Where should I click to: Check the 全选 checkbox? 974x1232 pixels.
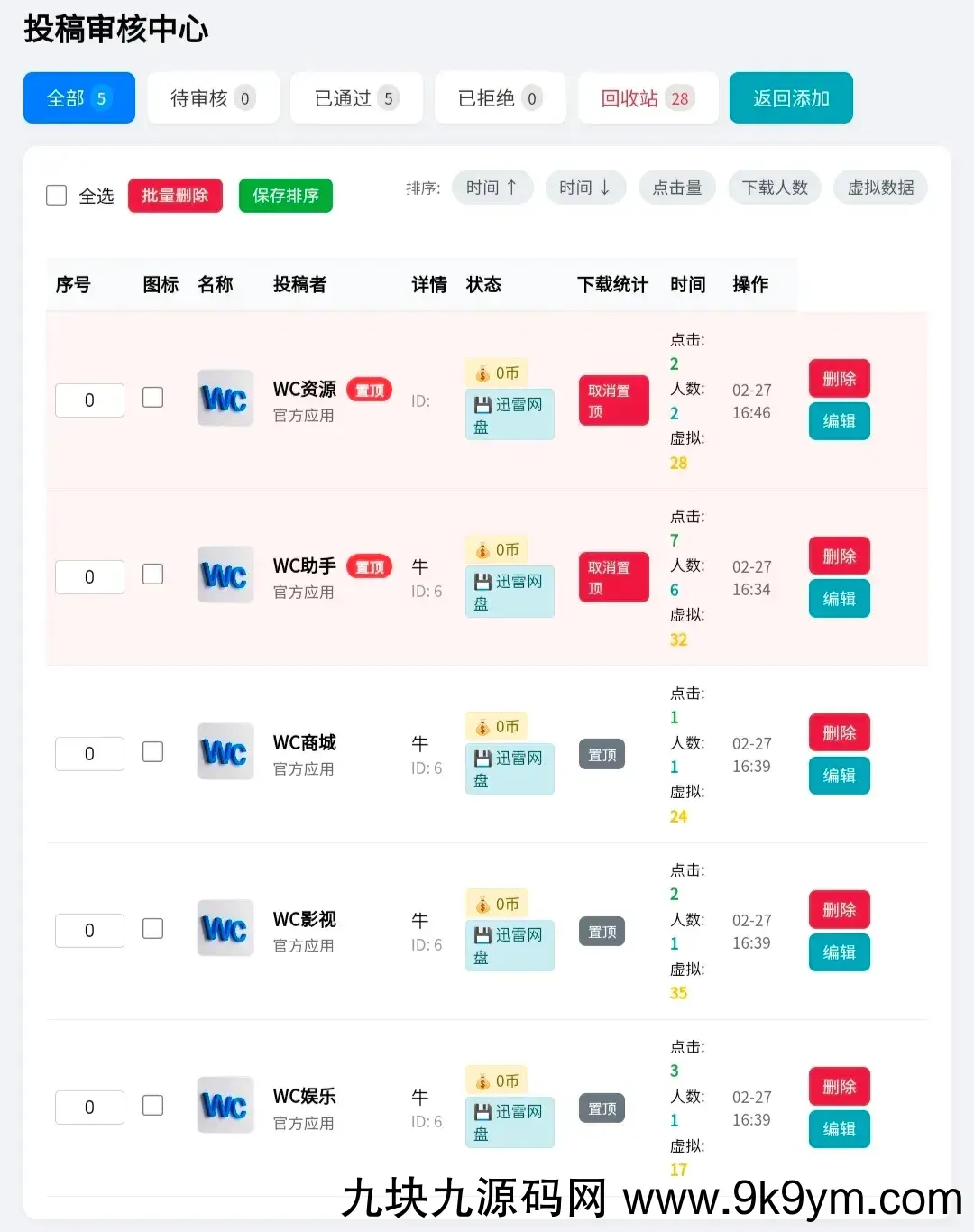click(57, 195)
